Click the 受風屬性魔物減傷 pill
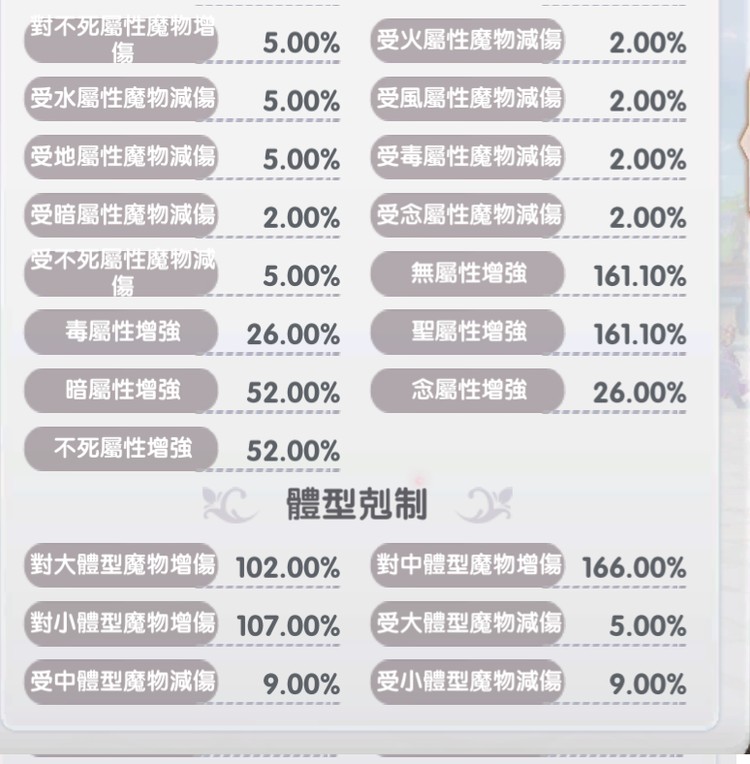750x764 pixels. (467, 99)
